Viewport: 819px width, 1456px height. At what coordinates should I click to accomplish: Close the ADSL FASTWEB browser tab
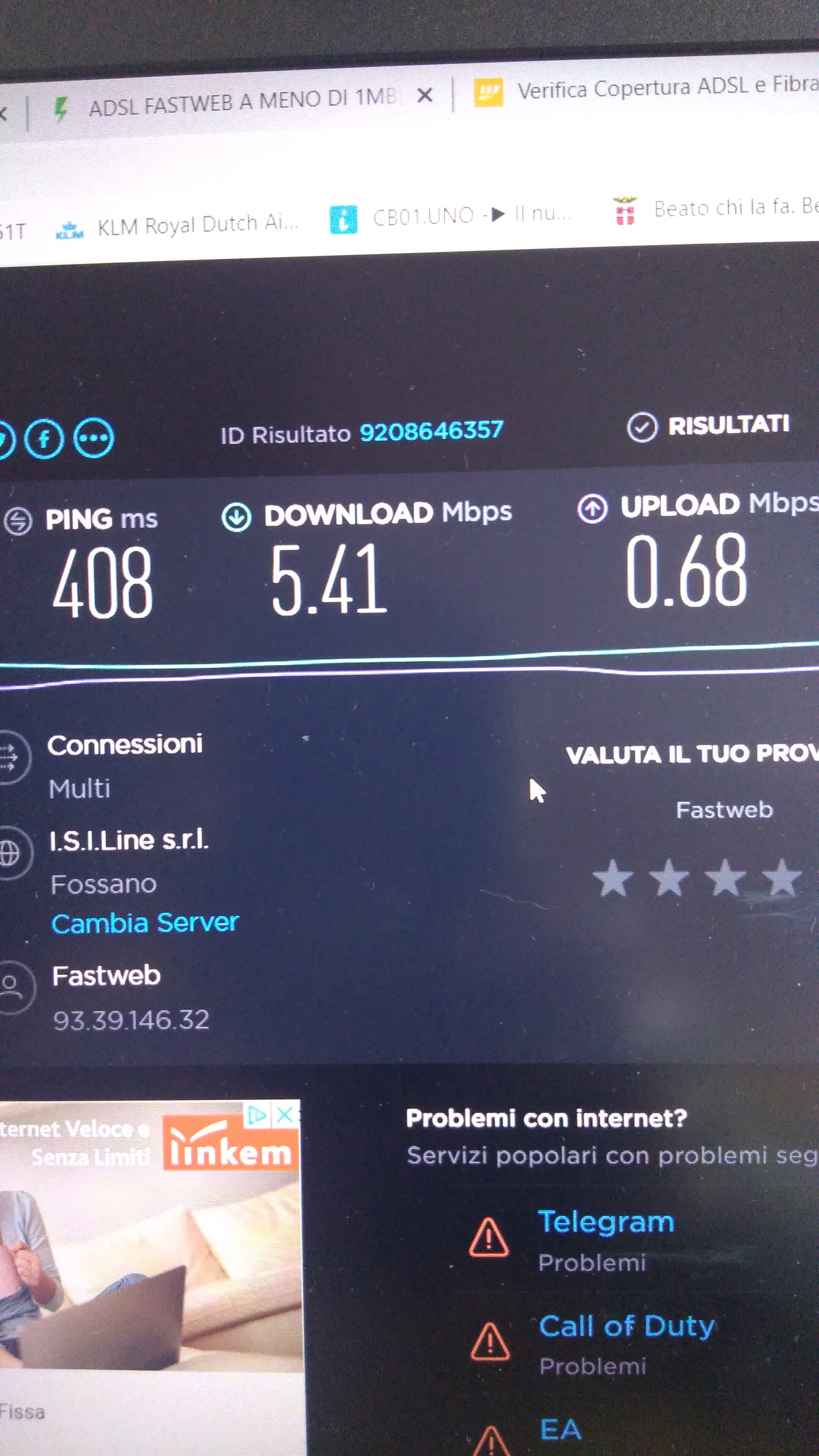pos(425,95)
